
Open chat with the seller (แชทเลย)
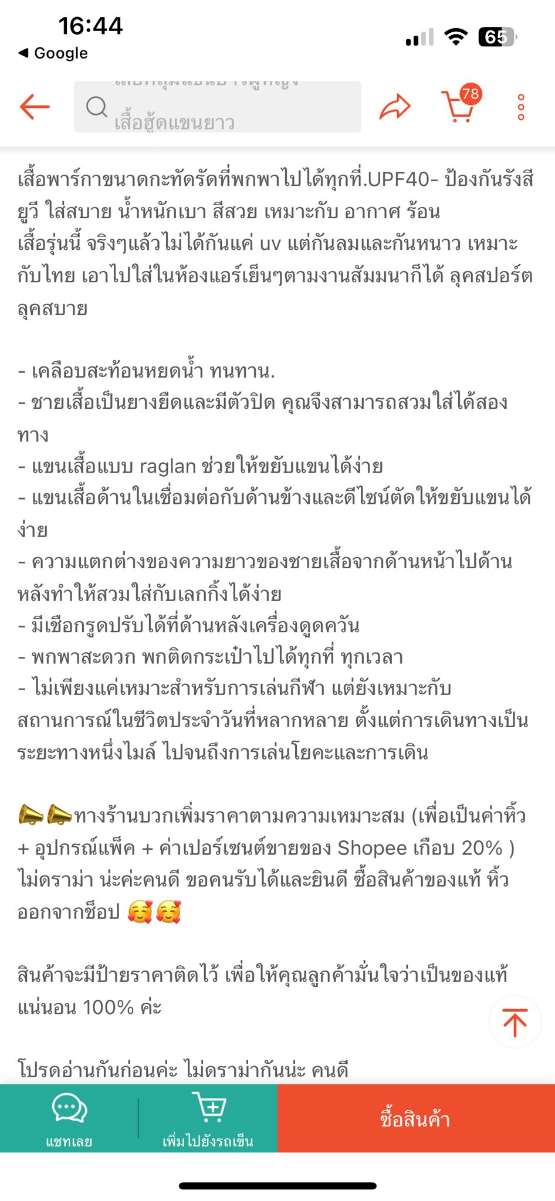(69, 1118)
